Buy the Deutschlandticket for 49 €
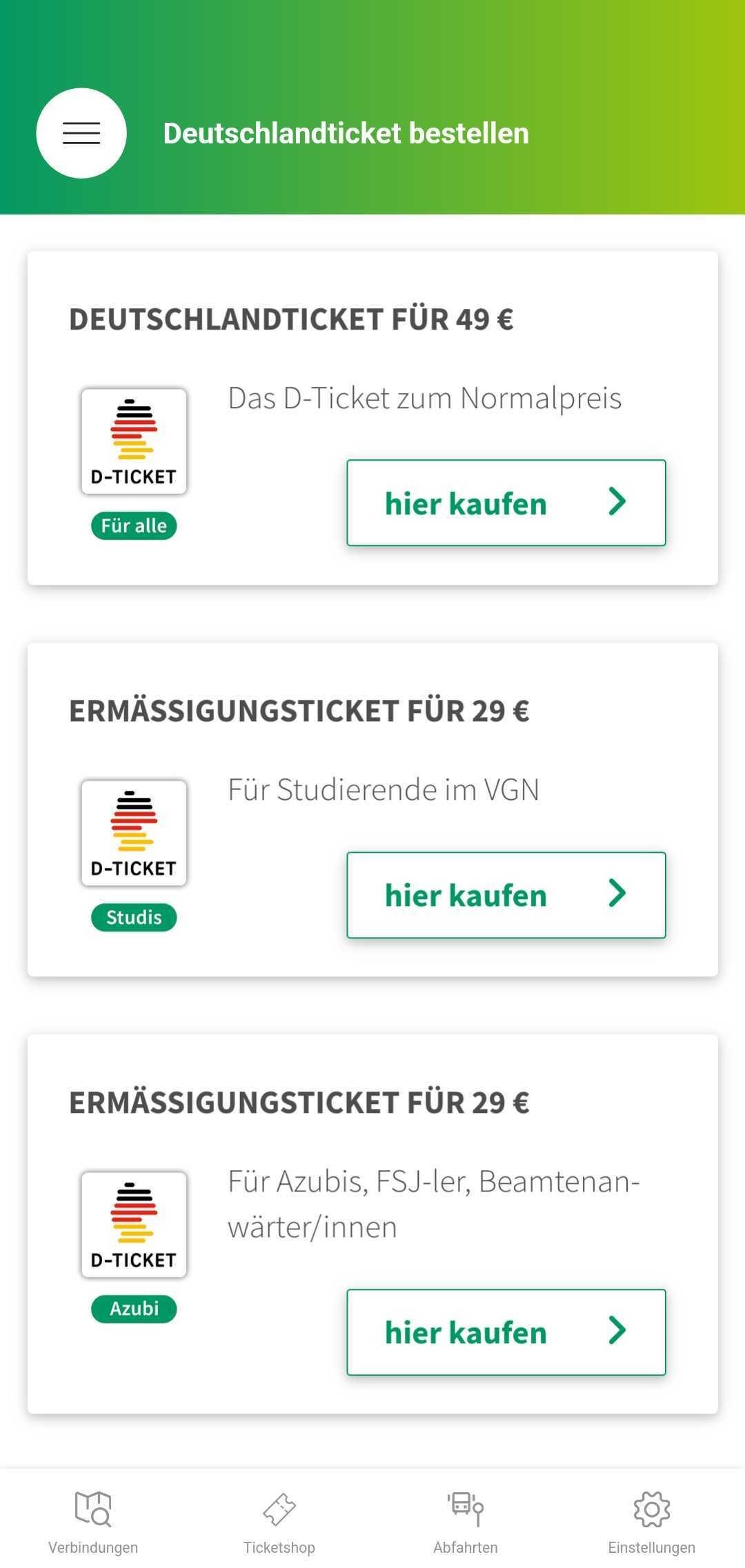745x1568 pixels. point(506,503)
